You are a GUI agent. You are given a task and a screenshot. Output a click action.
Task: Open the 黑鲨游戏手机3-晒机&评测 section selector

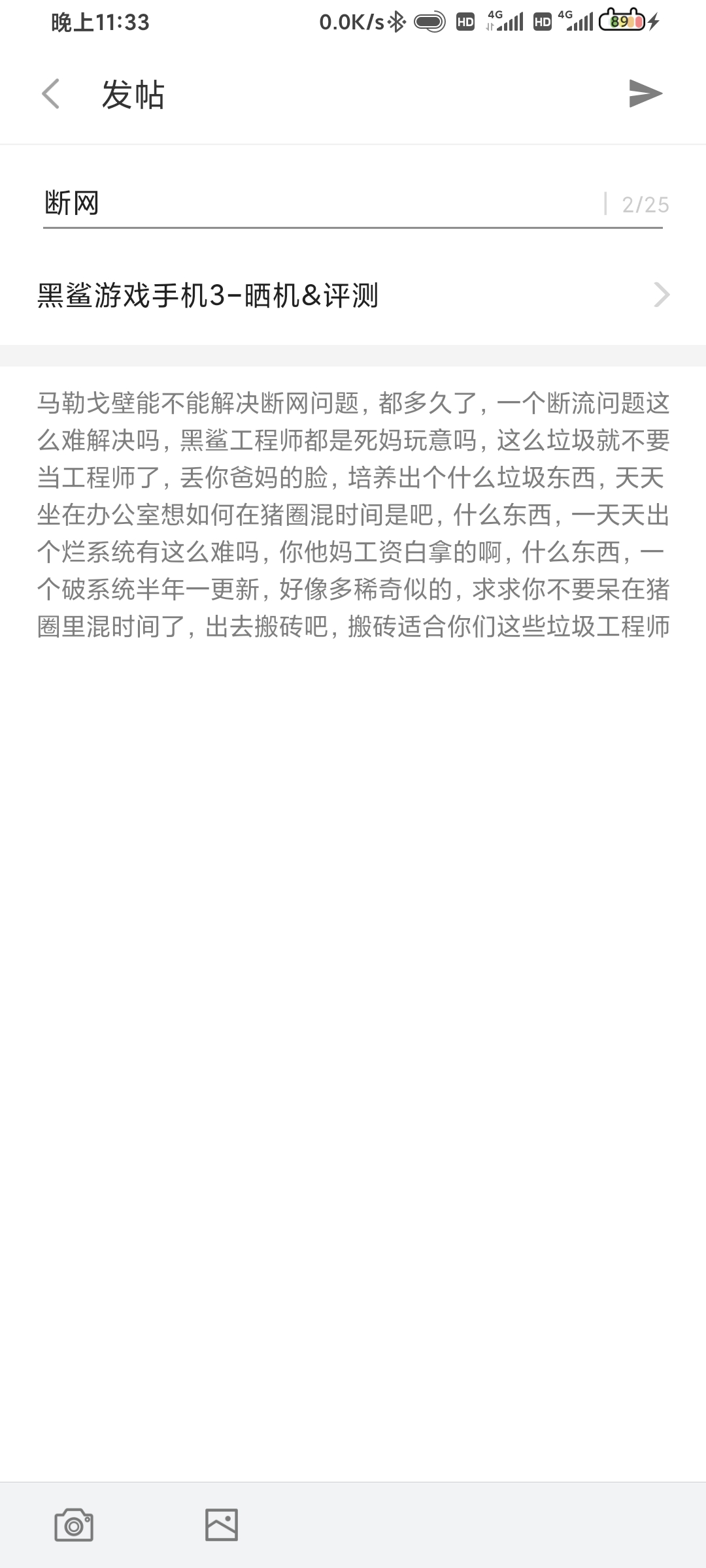point(353,295)
